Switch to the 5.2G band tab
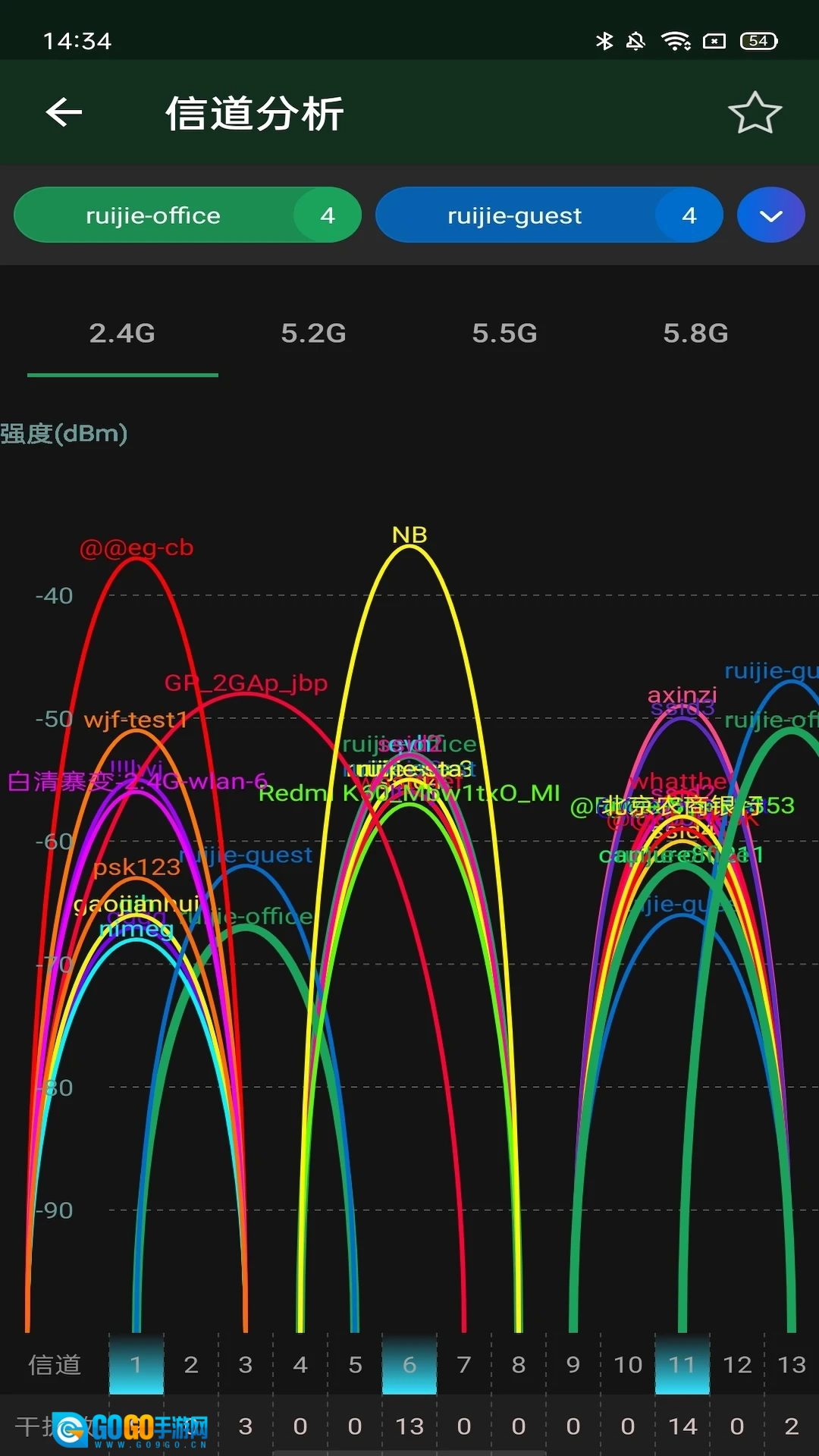The width and height of the screenshot is (819, 1456). point(313,333)
